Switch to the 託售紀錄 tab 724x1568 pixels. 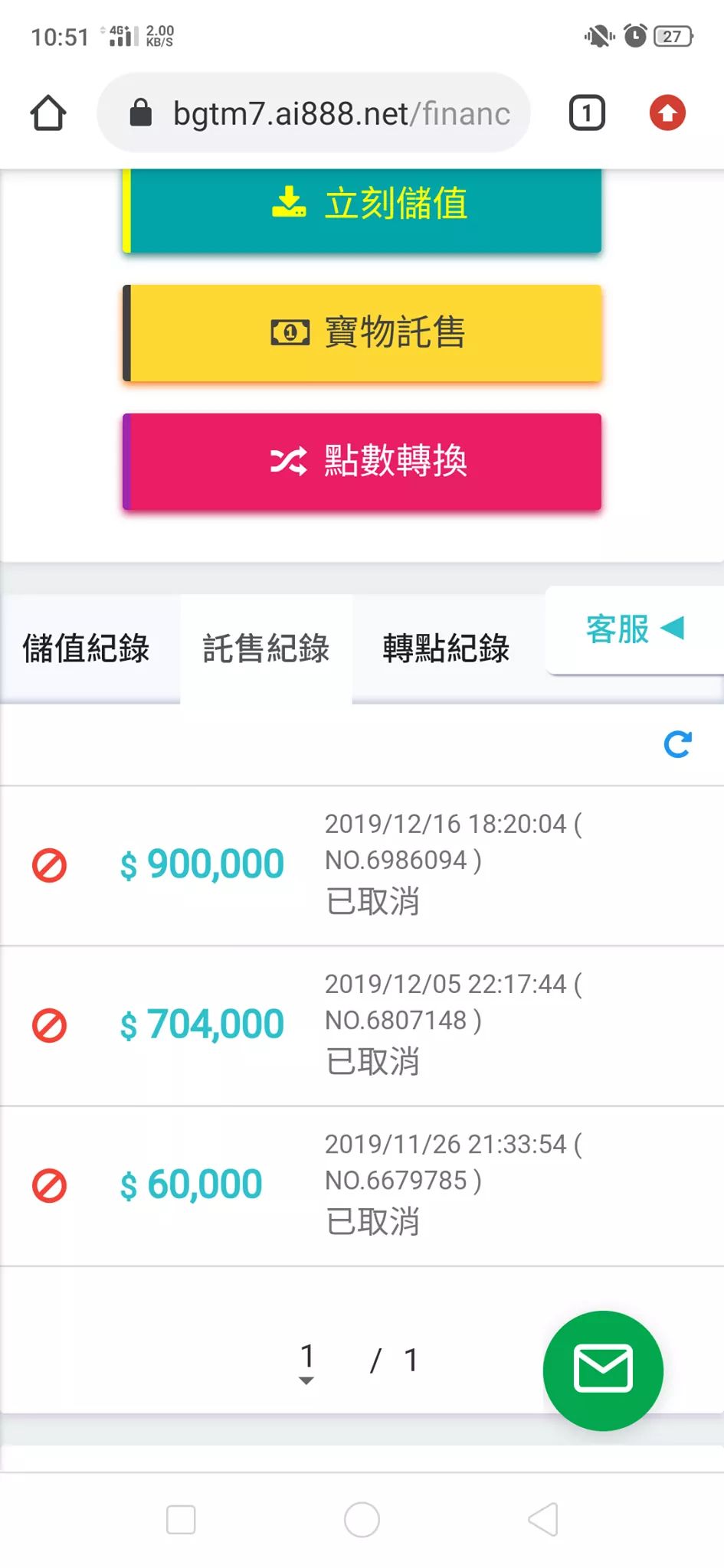coord(266,648)
